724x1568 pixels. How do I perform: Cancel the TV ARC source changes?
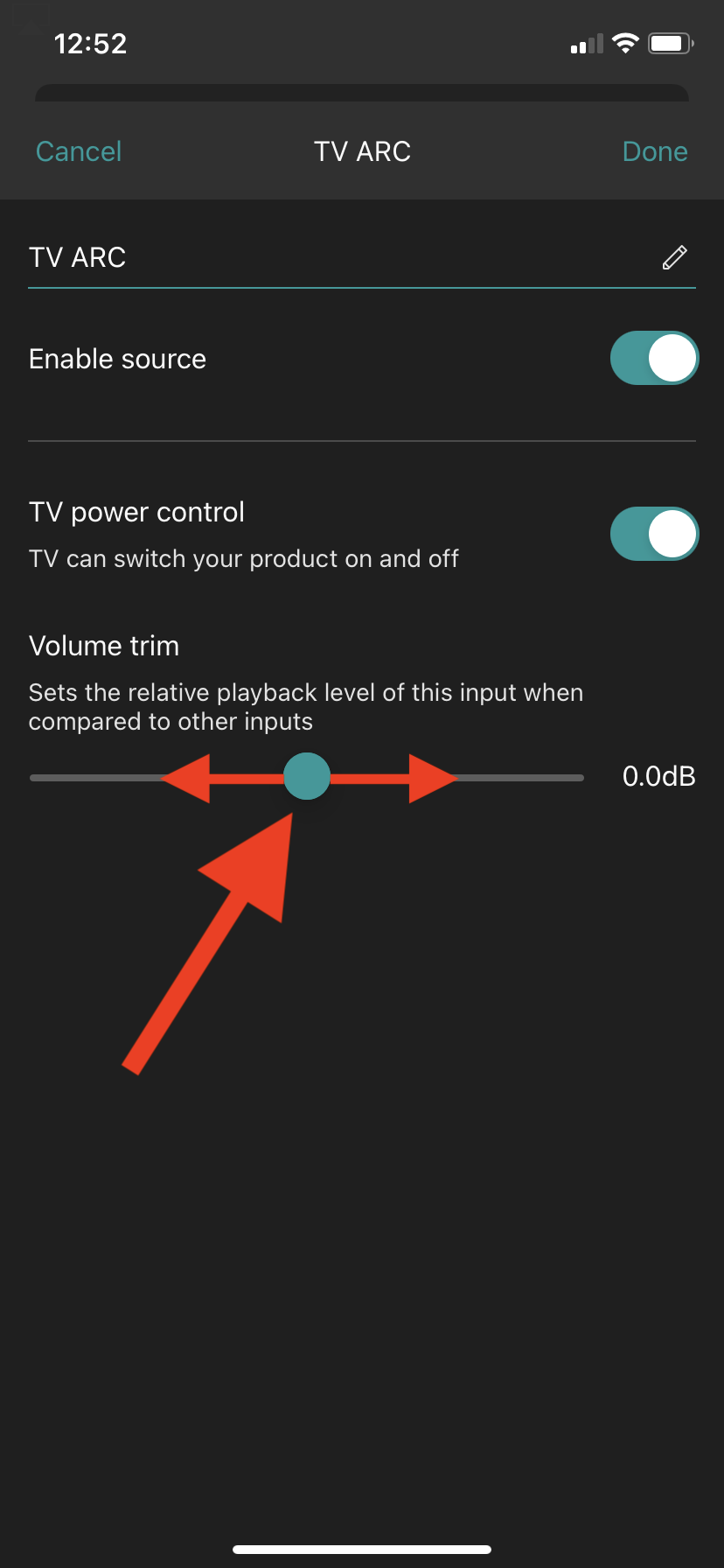pyautogui.click(x=79, y=151)
